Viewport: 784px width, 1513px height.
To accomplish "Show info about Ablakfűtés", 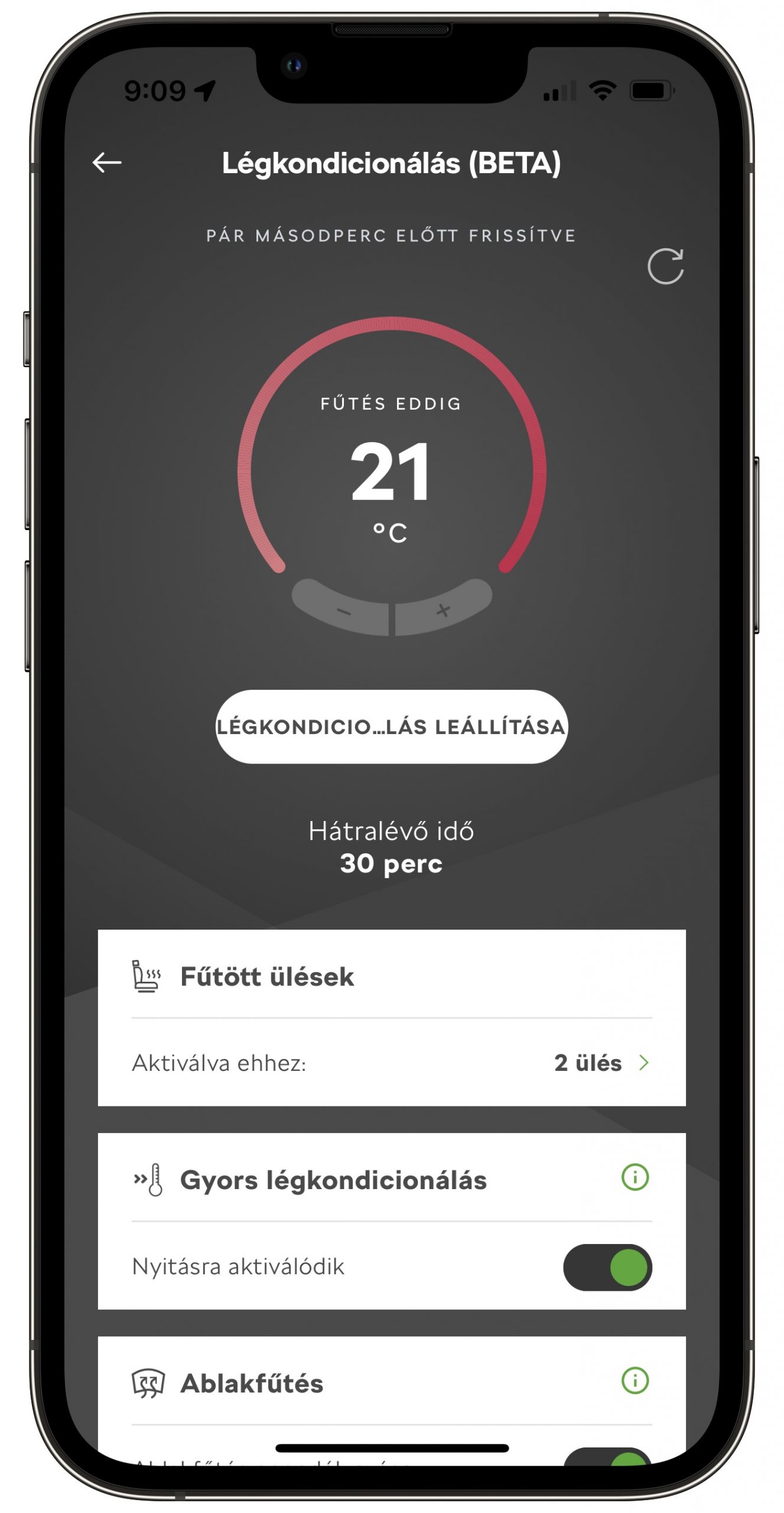I will click(x=635, y=1381).
